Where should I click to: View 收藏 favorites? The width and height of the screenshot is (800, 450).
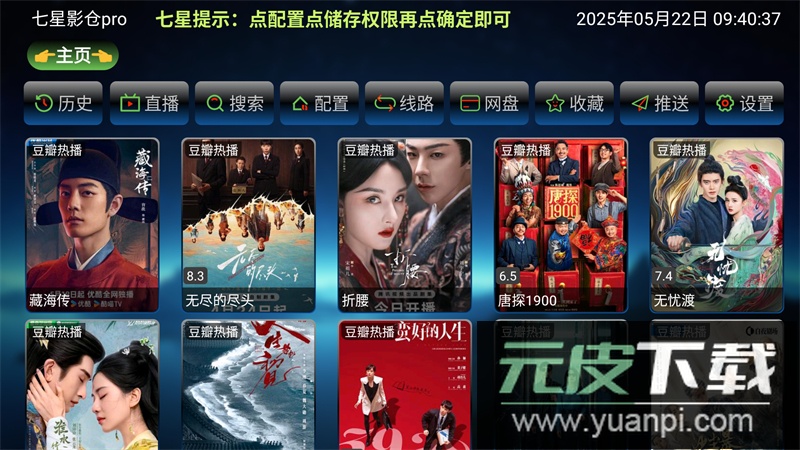[574, 102]
